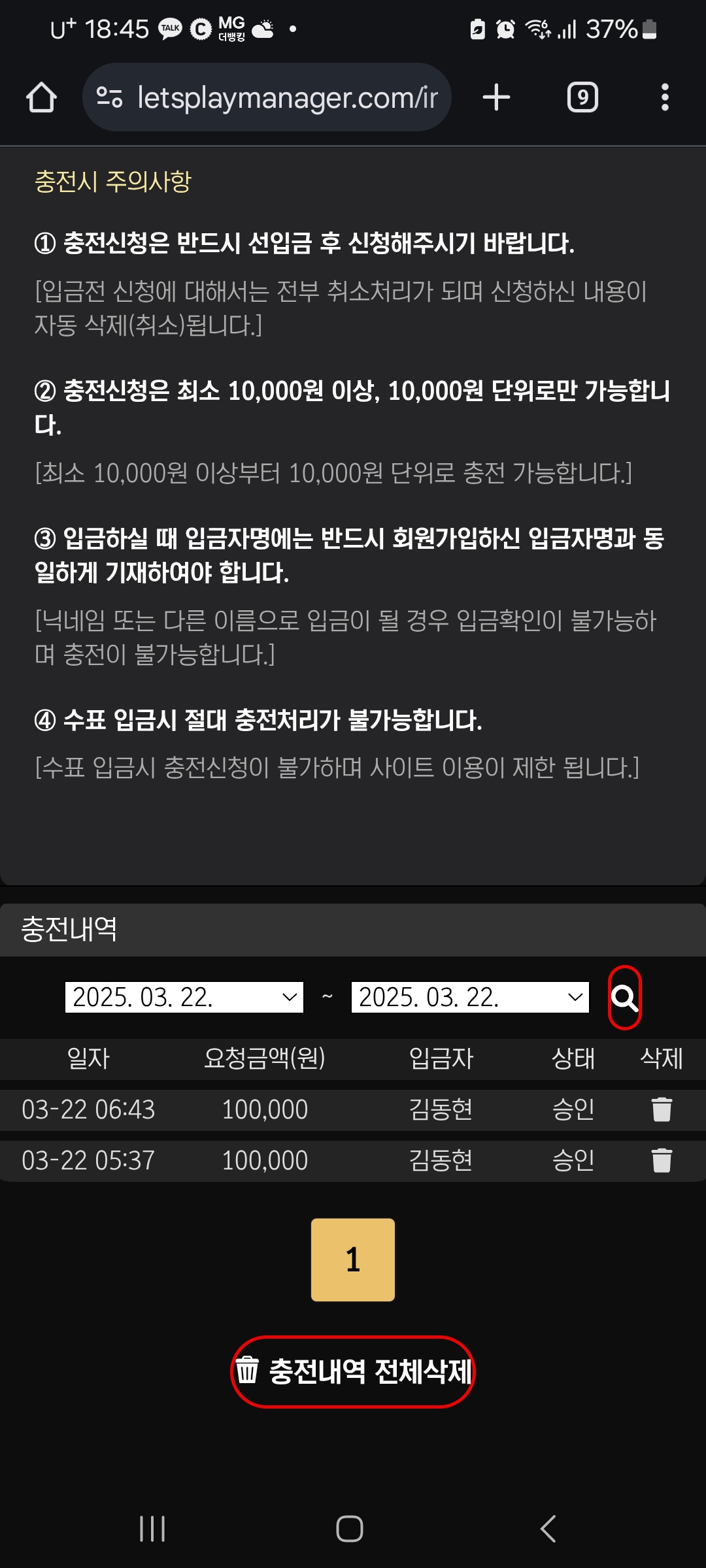Screen dimensions: 706x1568
Task: Go to the browser home page
Action: [41, 98]
